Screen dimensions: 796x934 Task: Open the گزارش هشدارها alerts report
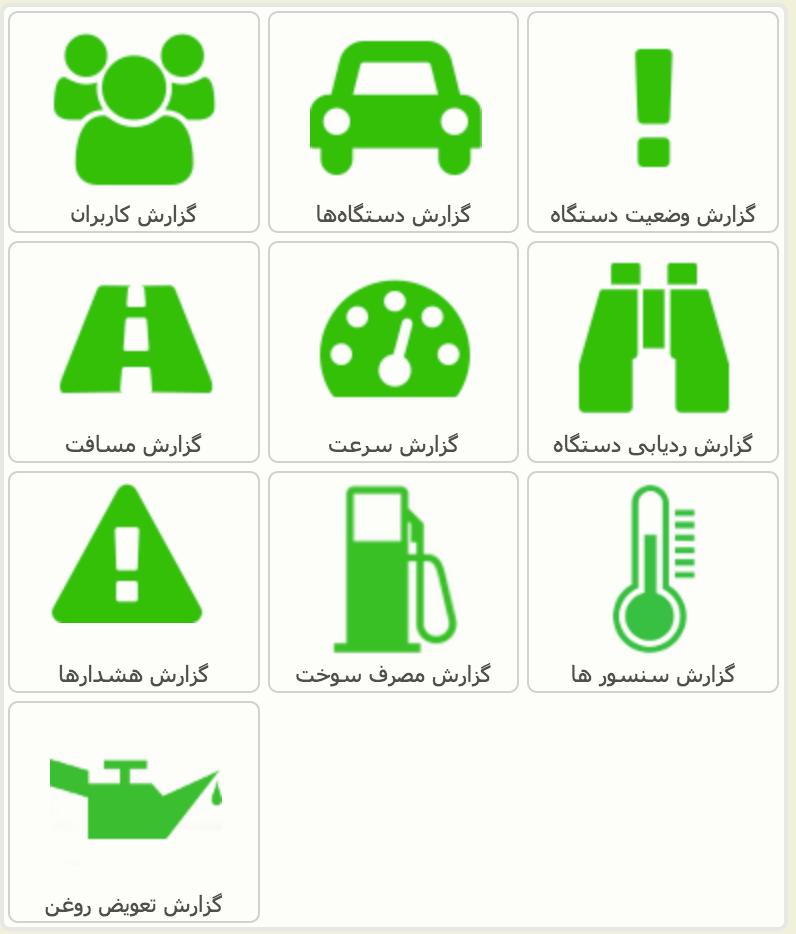[134, 582]
